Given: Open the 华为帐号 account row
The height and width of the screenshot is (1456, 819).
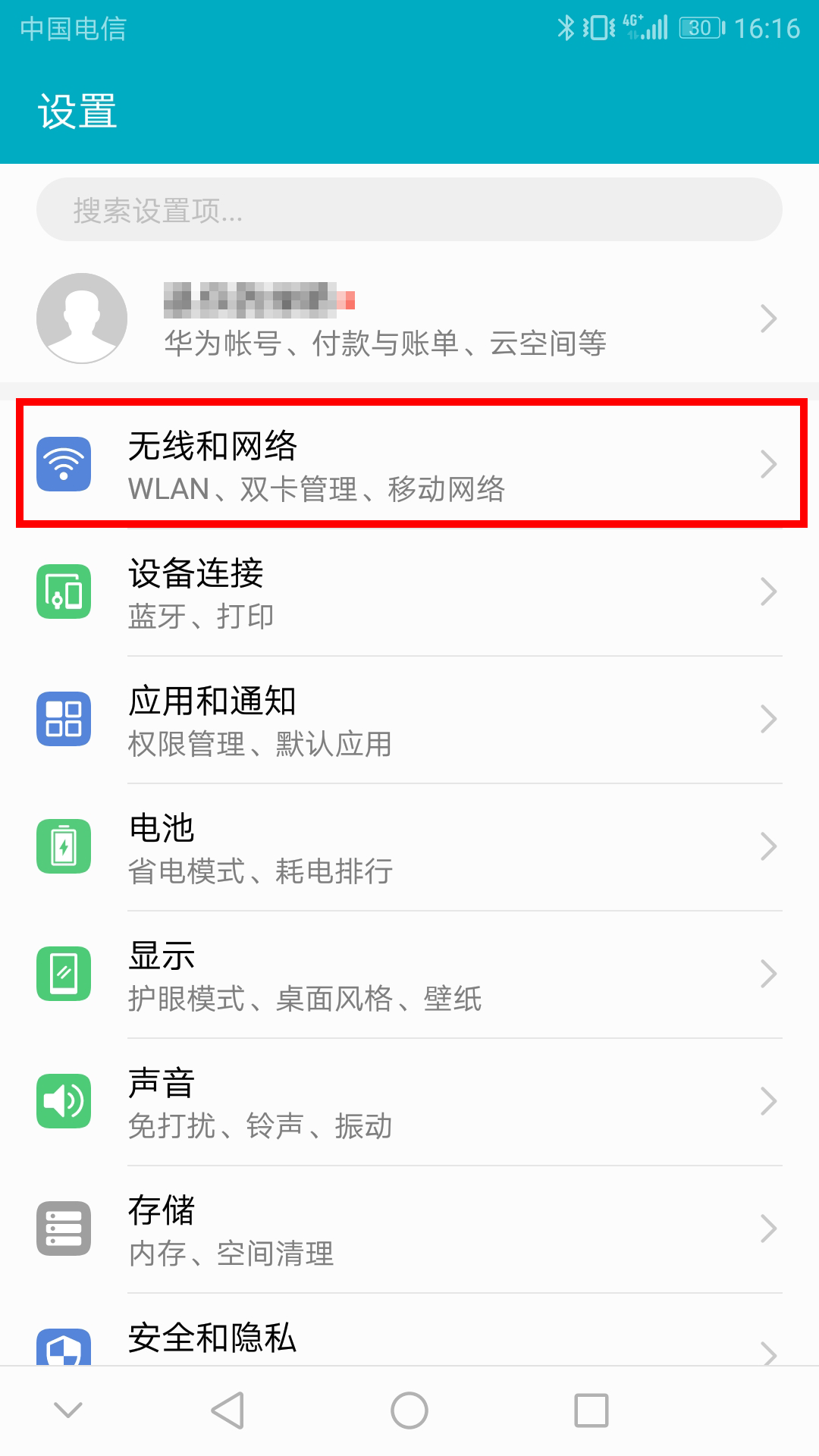Looking at the screenshot, I should pos(409,318).
